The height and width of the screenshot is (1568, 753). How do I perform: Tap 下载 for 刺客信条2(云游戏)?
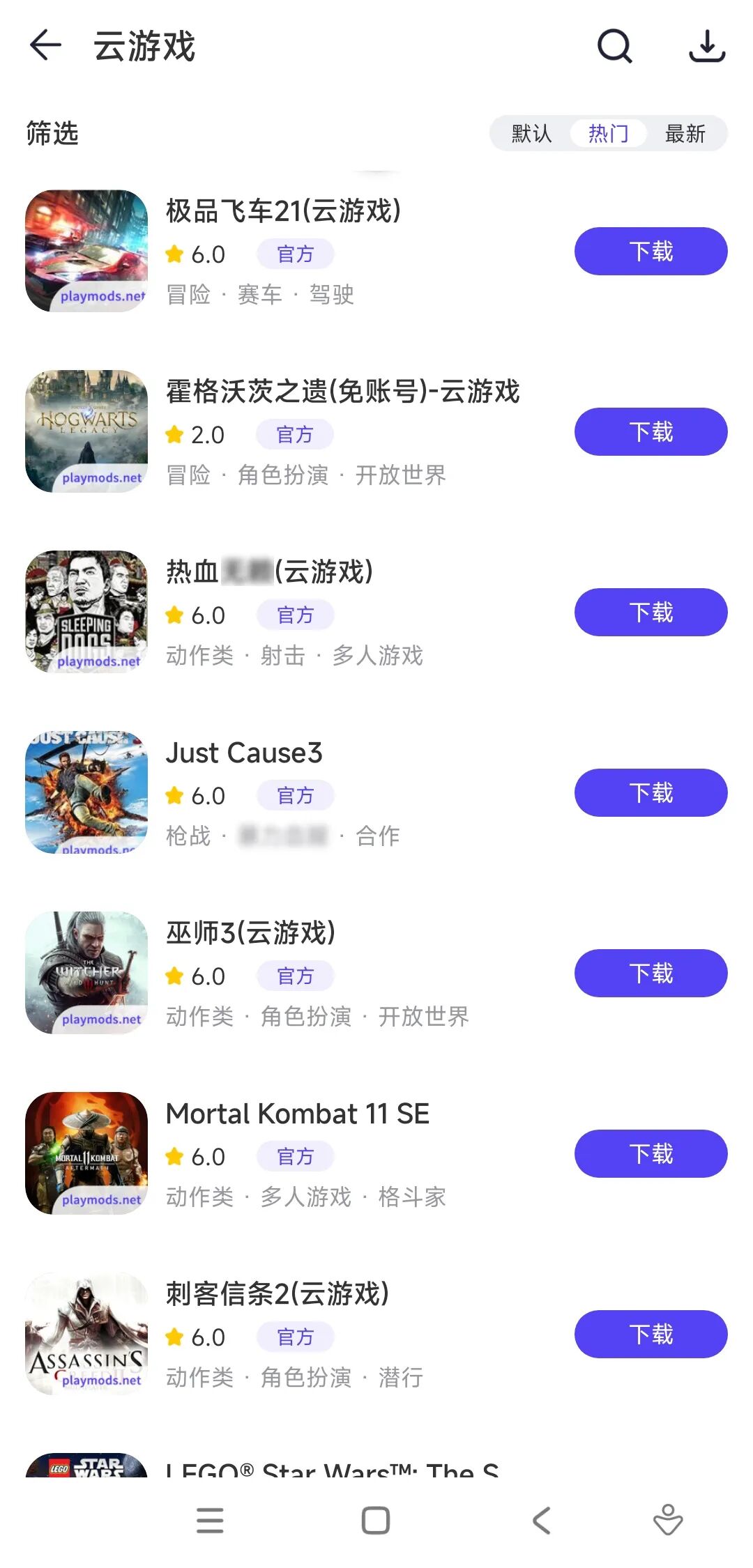[651, 1334]
